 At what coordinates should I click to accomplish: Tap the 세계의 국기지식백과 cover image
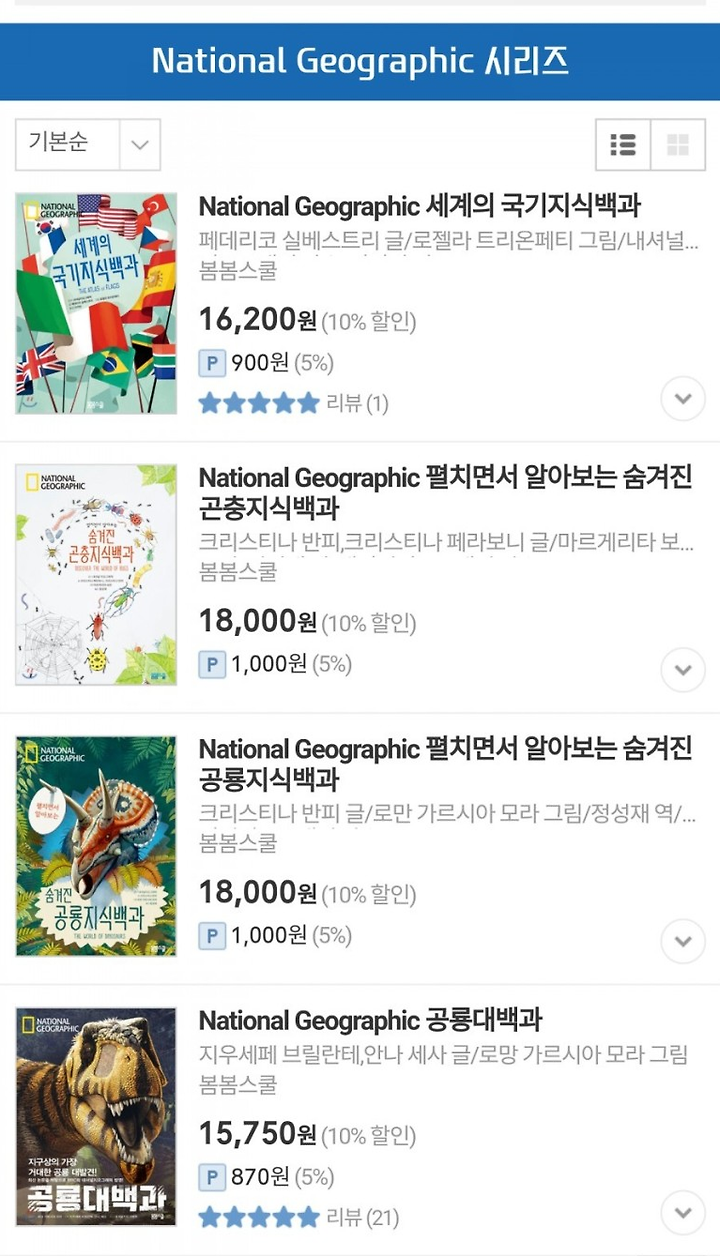(x=96, y=303)
